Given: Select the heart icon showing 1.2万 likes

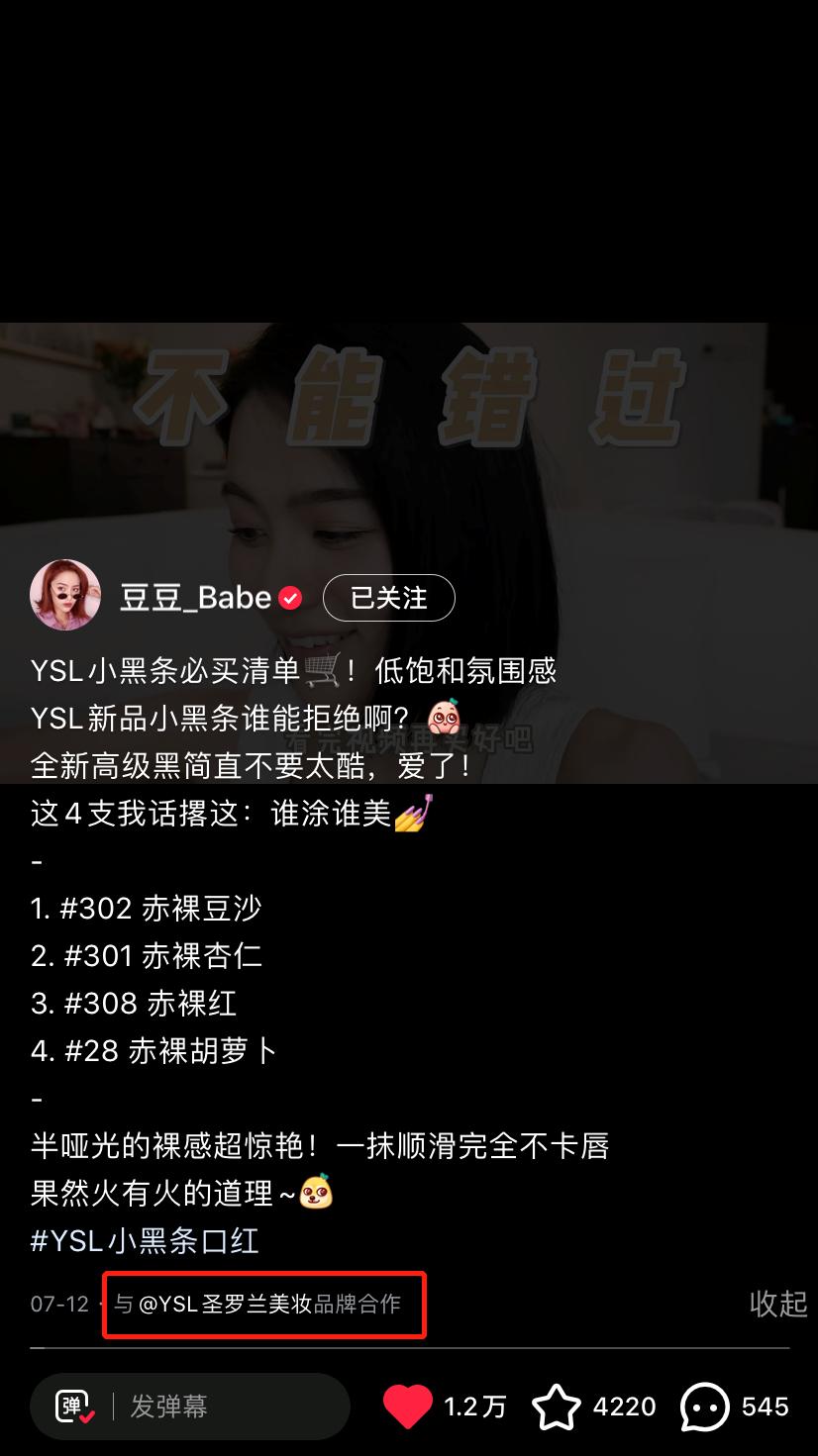Looking at the screenshot, I should pos(408,1406).
